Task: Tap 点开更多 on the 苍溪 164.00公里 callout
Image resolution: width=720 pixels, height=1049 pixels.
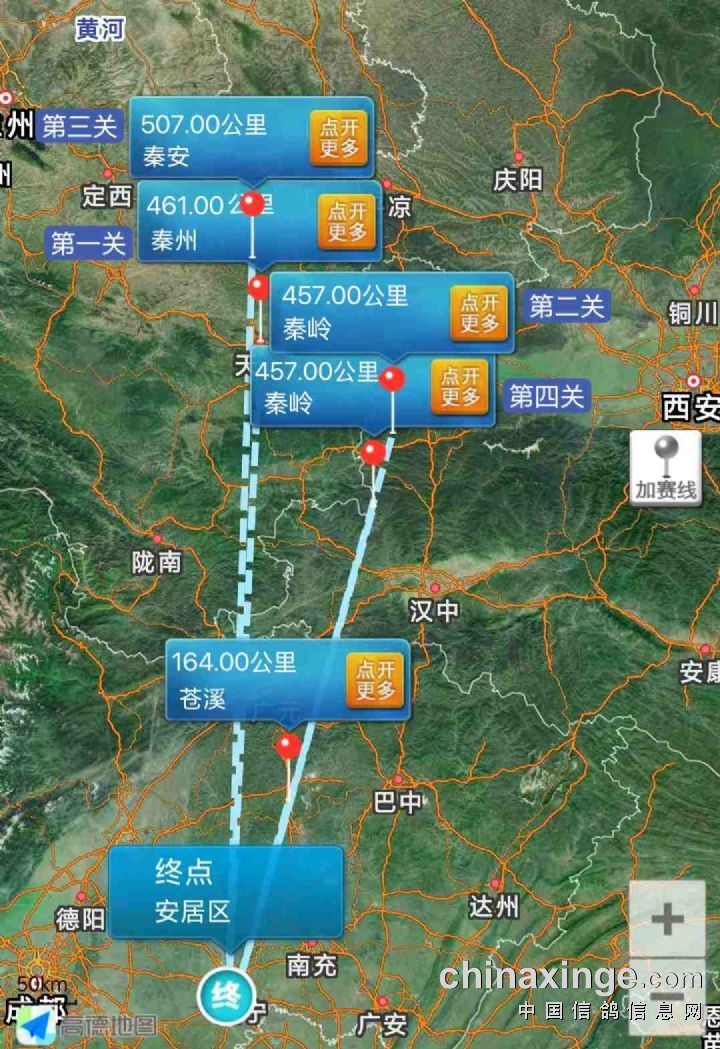Action: coord(375,680)
